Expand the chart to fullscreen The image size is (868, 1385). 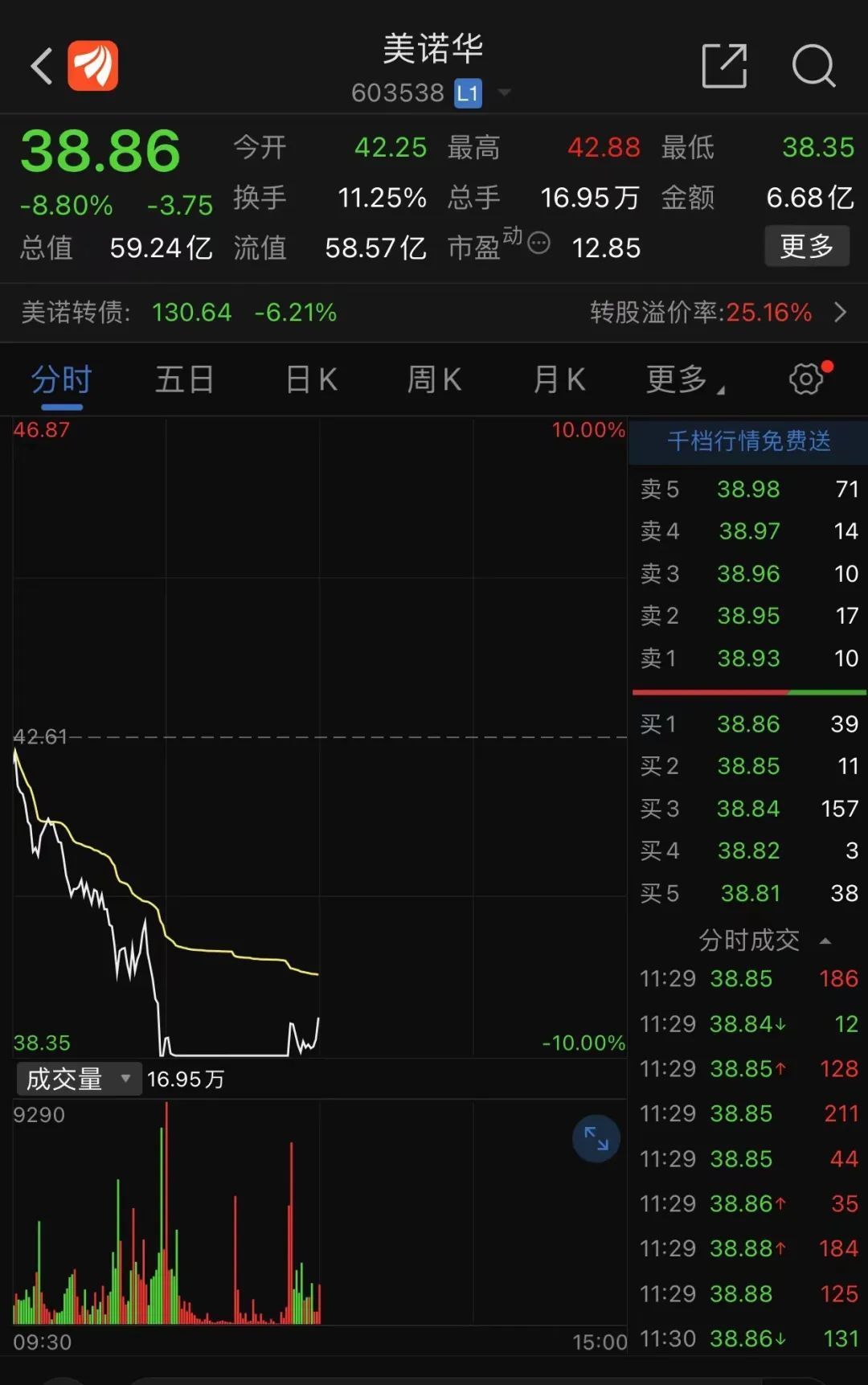click(x=596, y=1137)
